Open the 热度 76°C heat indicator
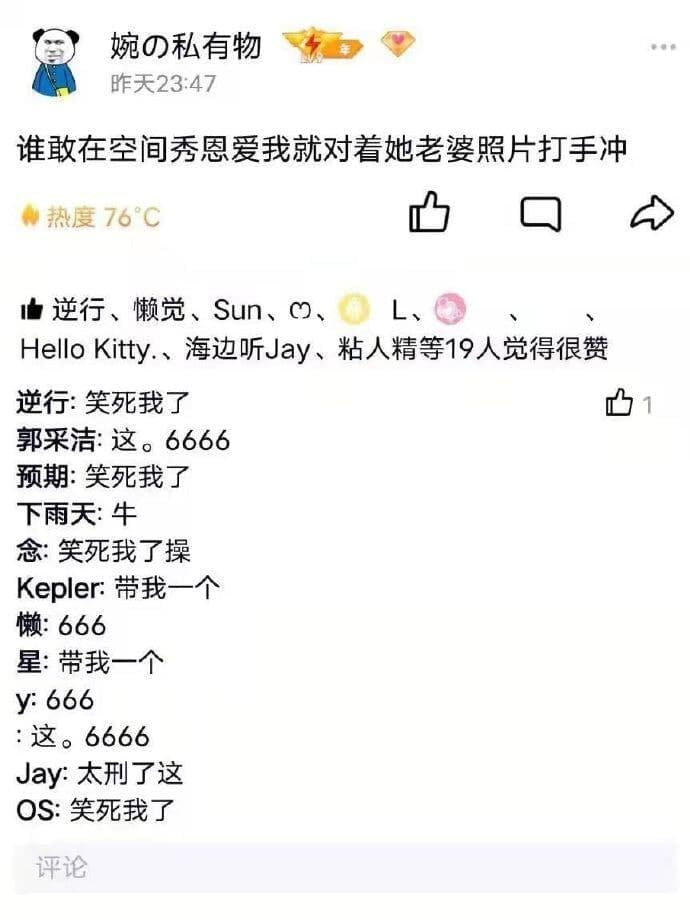Screen dimensions: 690x920 (91, 216)
